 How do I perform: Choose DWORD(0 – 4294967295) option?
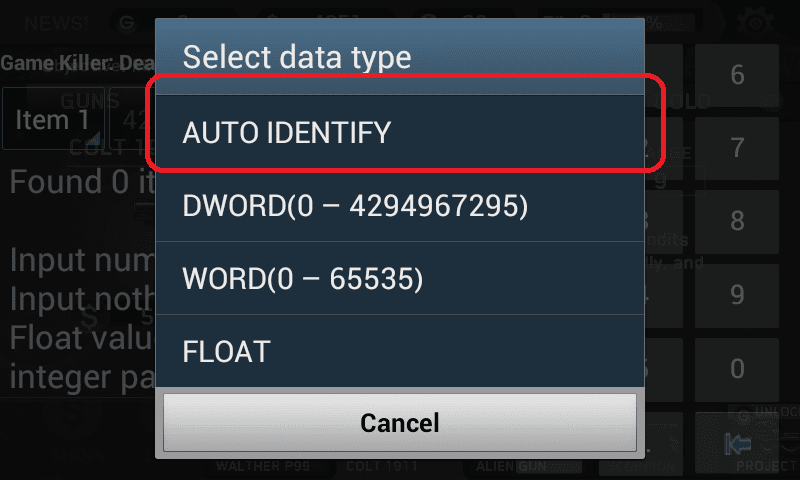pos(399,205)
